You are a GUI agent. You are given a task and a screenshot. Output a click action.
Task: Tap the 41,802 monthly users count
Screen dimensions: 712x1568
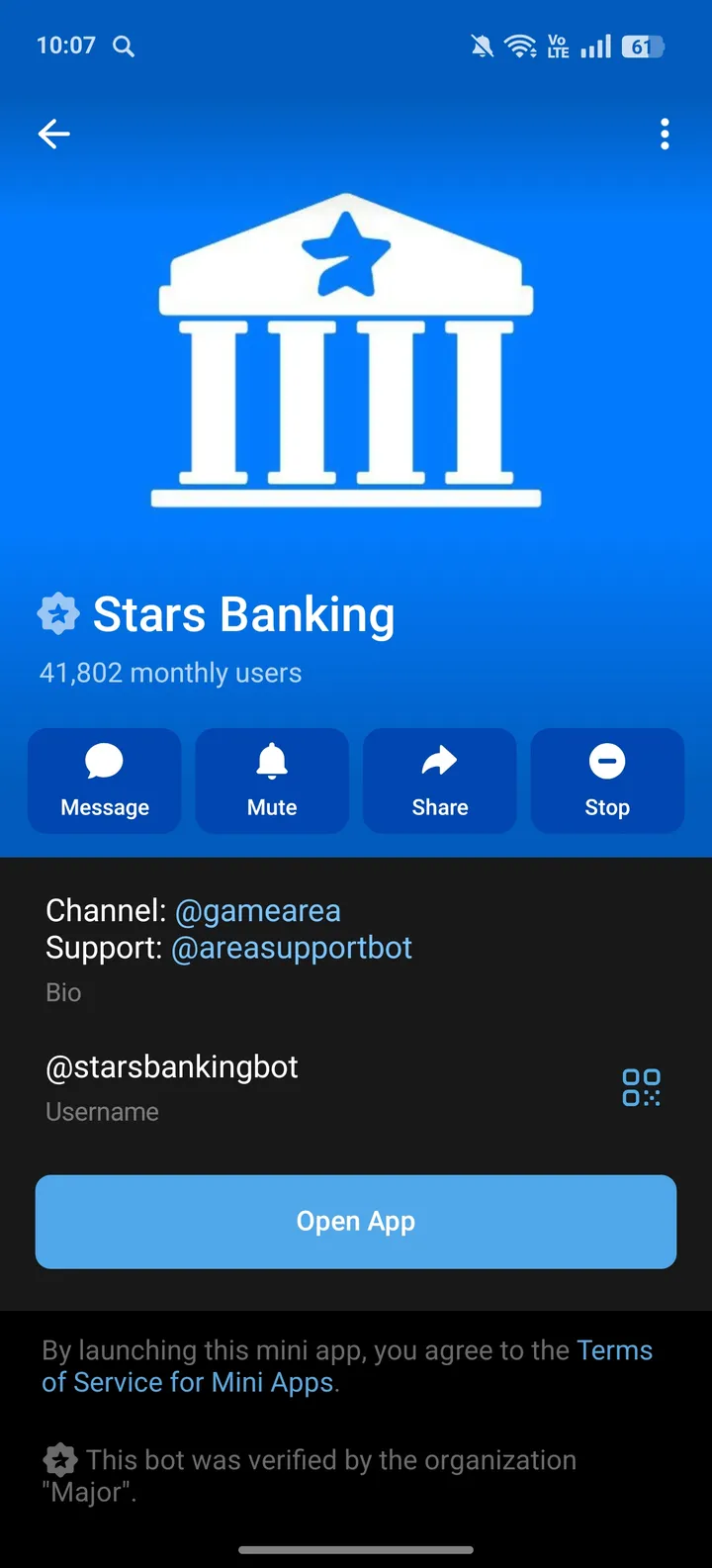pyautogui.click(x=169, y=673)
